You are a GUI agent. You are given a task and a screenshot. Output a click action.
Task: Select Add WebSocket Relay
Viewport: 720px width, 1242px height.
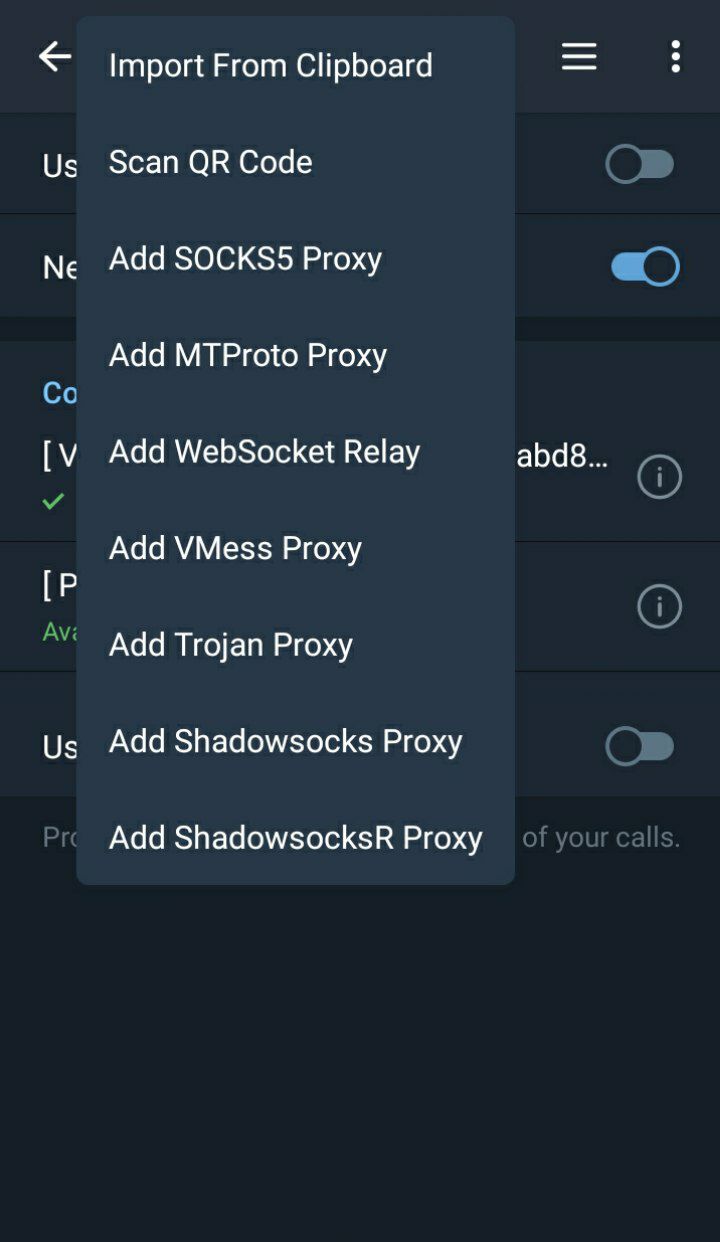(x=264, y=452)
